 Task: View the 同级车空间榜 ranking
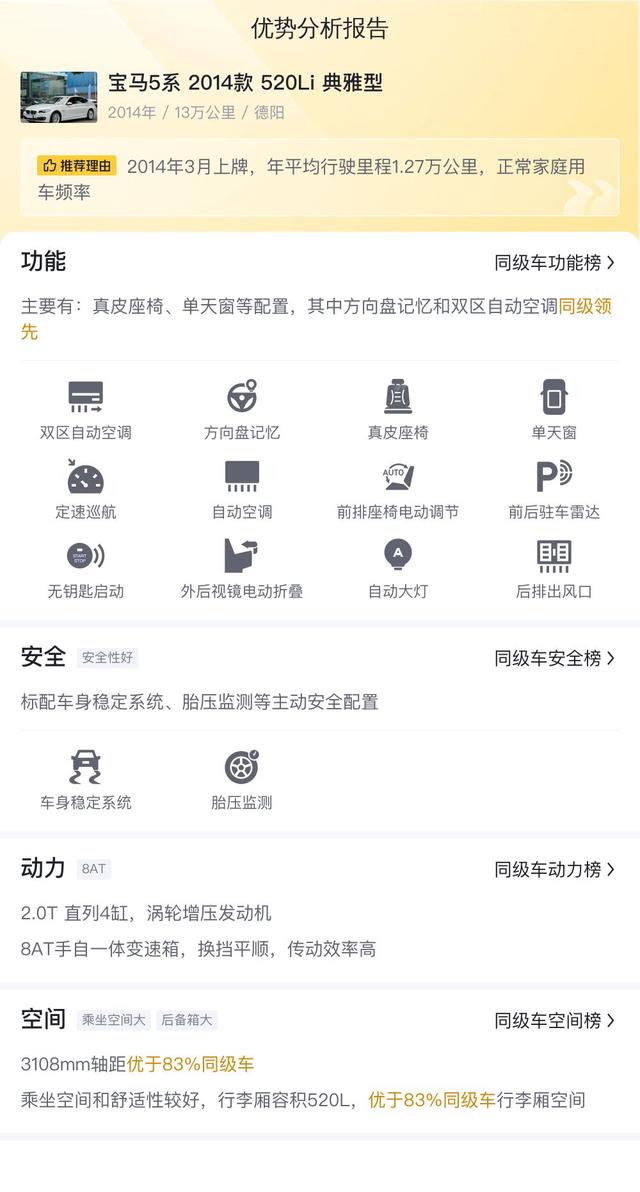point(555,1020)
